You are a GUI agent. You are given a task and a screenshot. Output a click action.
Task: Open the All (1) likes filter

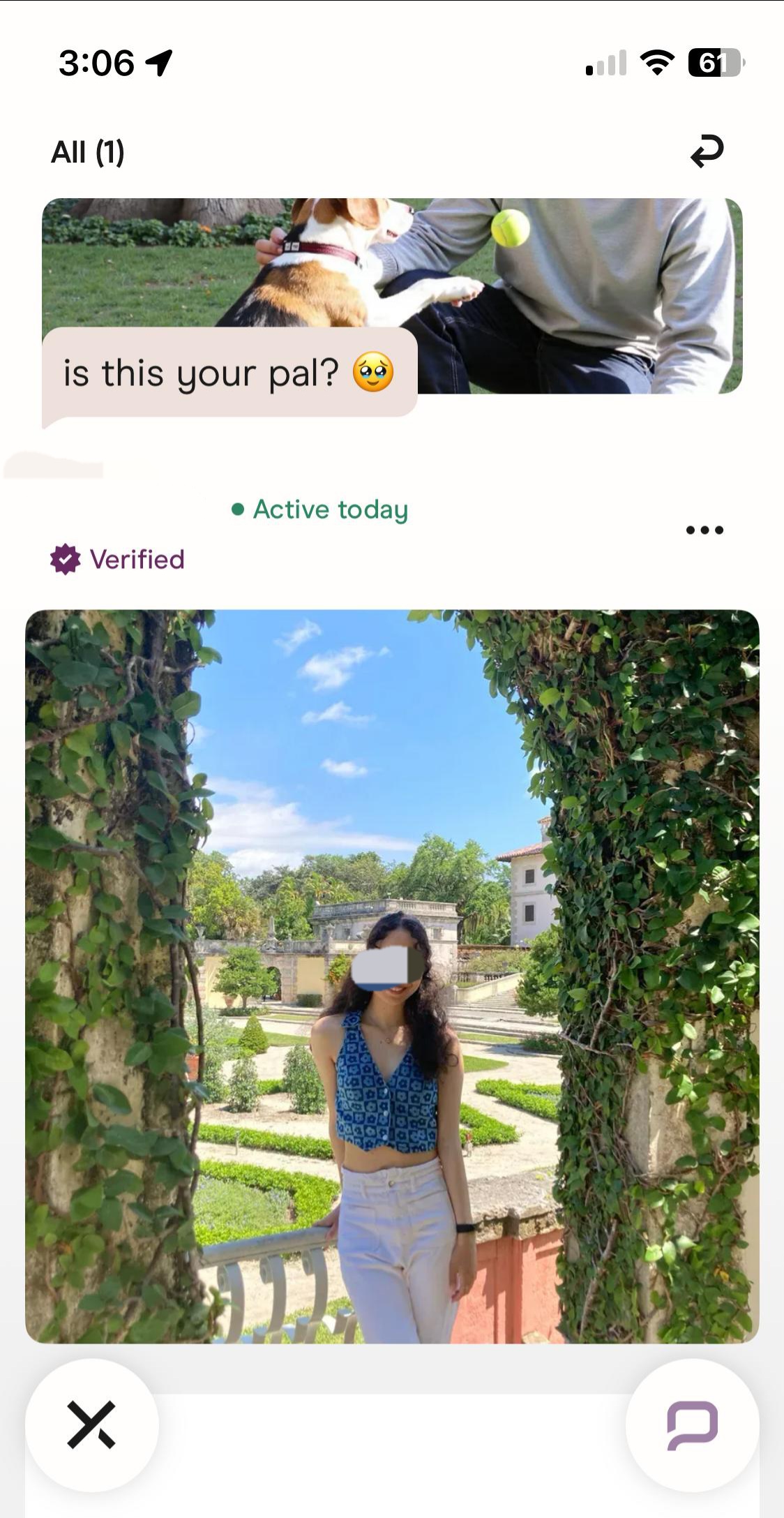(x=88, y=152)
